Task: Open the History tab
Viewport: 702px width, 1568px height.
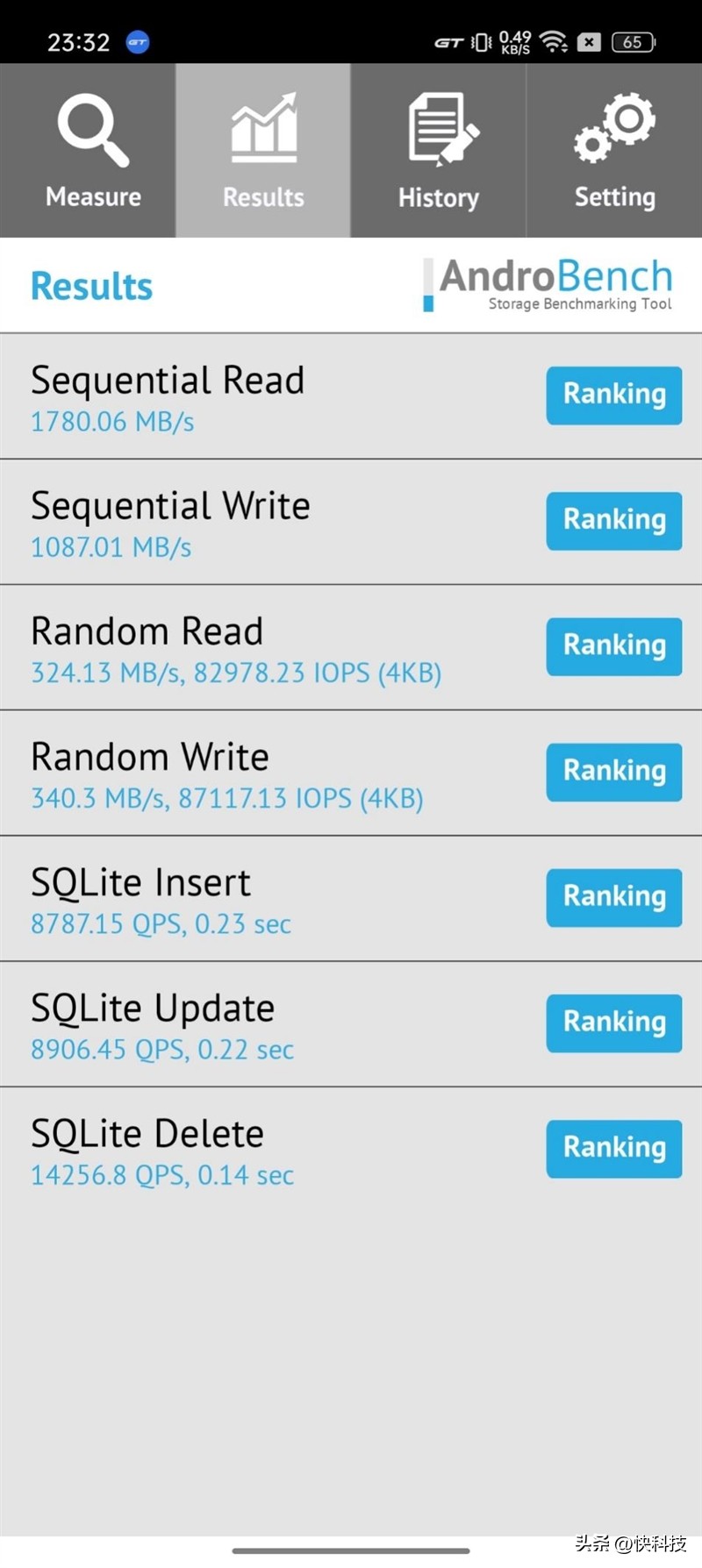Action: 439,151
